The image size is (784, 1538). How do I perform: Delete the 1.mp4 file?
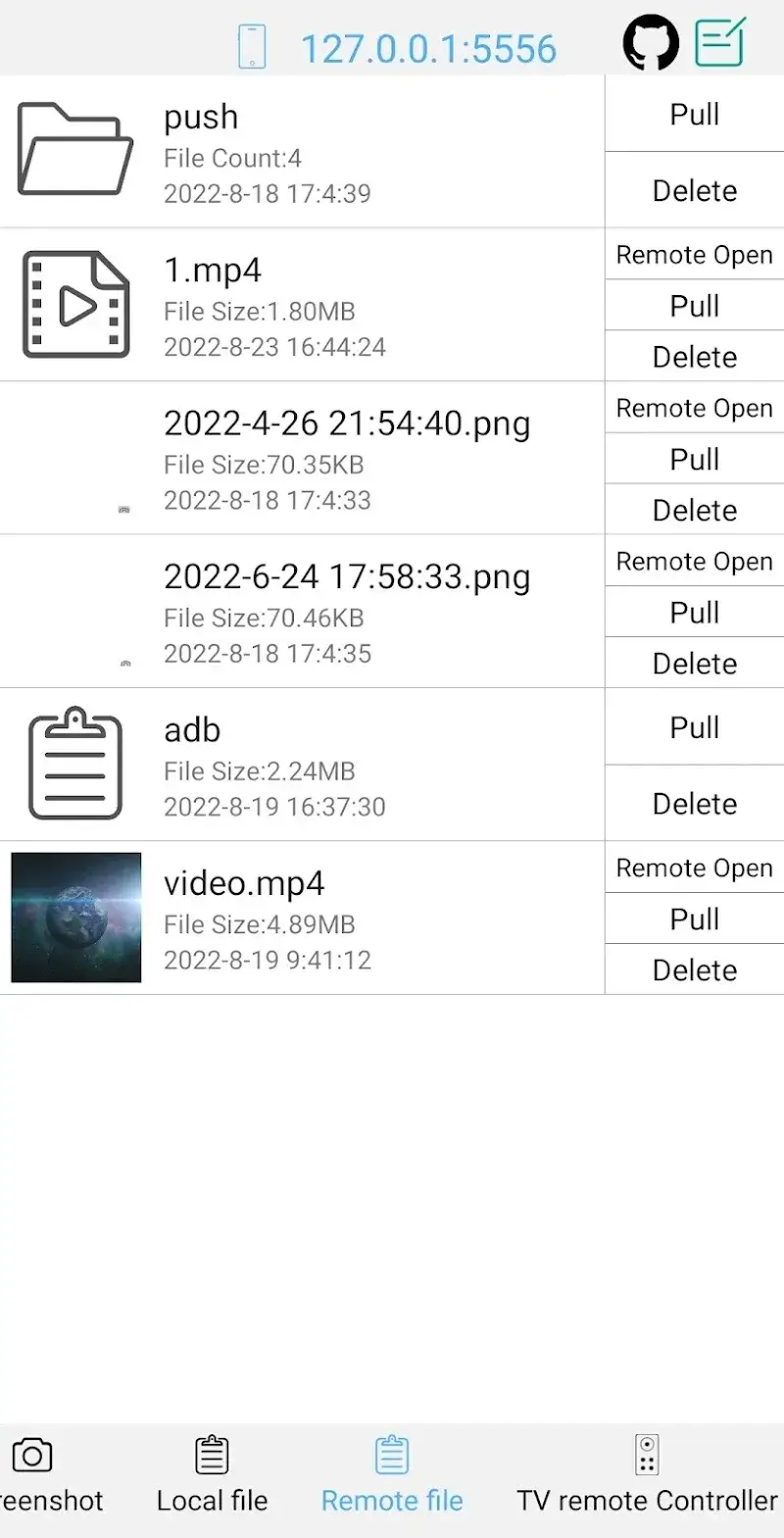[694, 356]
